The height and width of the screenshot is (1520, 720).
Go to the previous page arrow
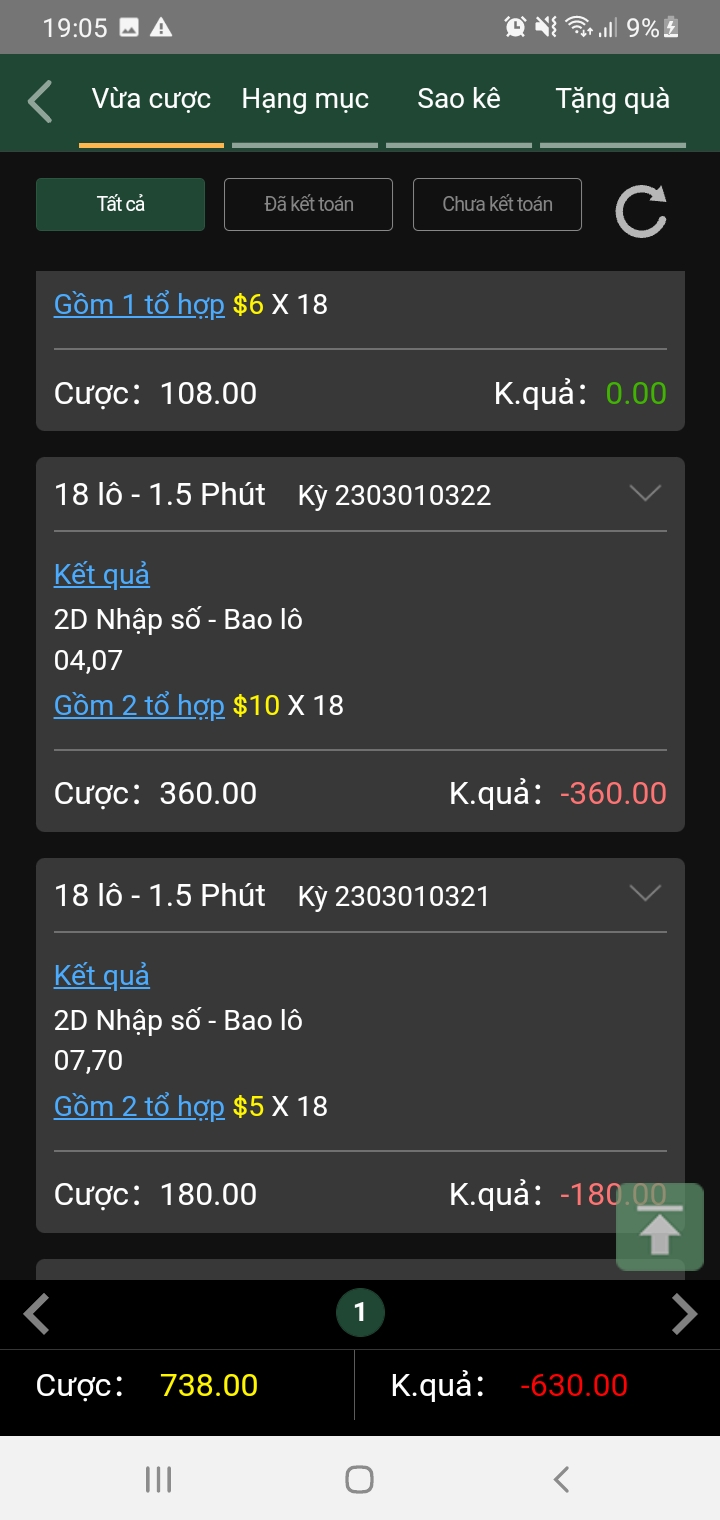[x=36, y=1314]
